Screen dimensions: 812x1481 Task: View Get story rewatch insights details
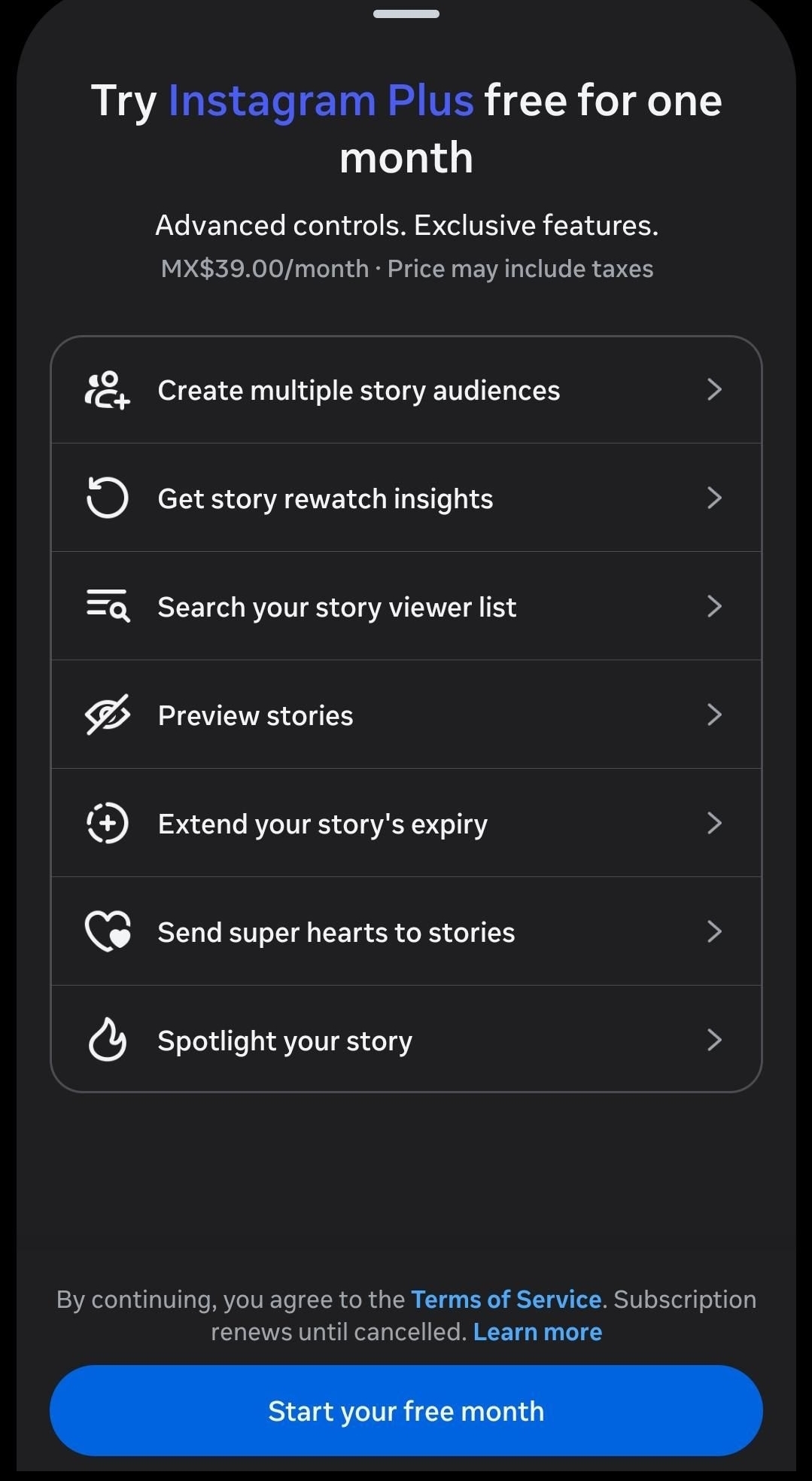(406, 498)
